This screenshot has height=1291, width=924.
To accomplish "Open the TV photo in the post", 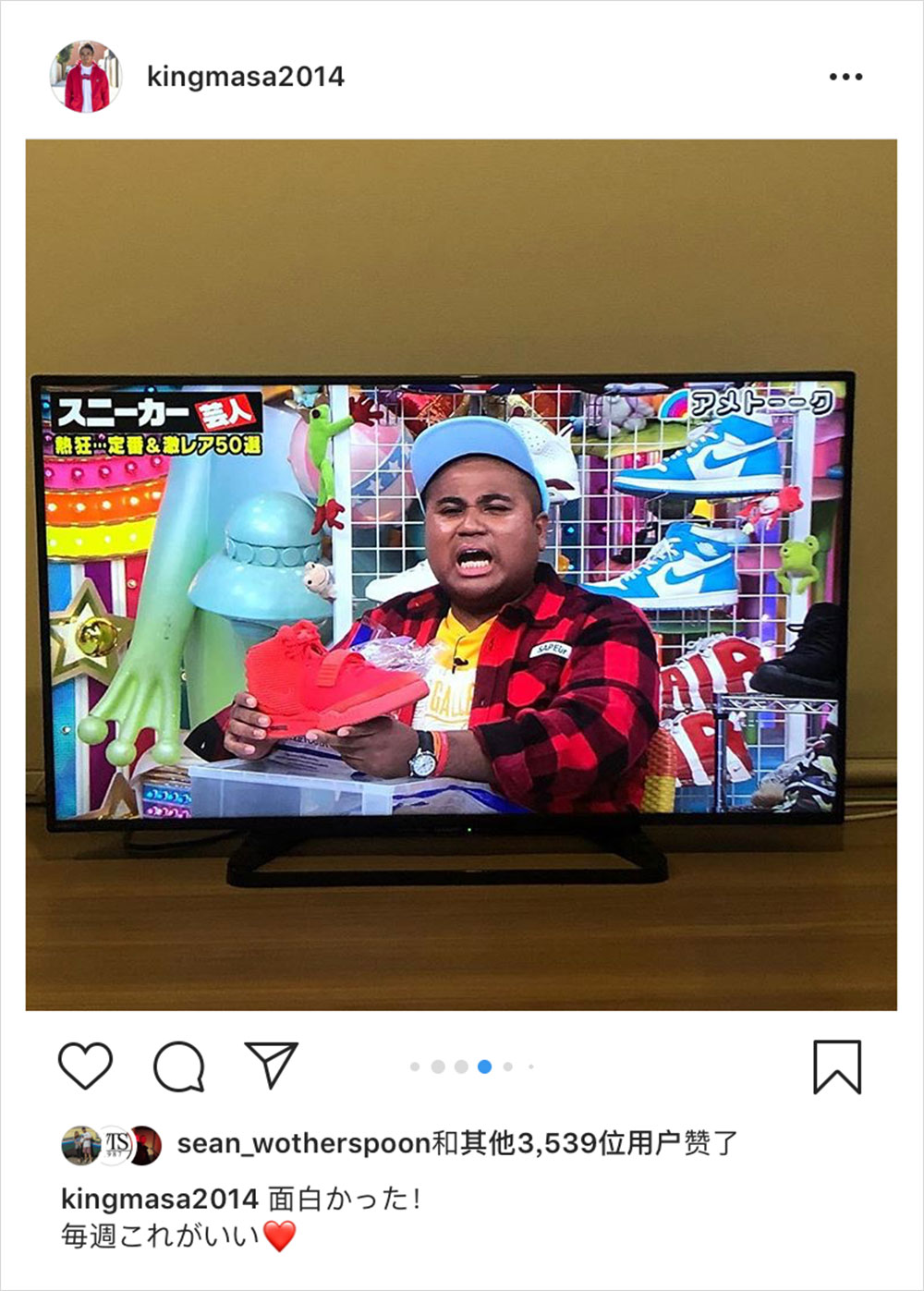I will point(460,573).
